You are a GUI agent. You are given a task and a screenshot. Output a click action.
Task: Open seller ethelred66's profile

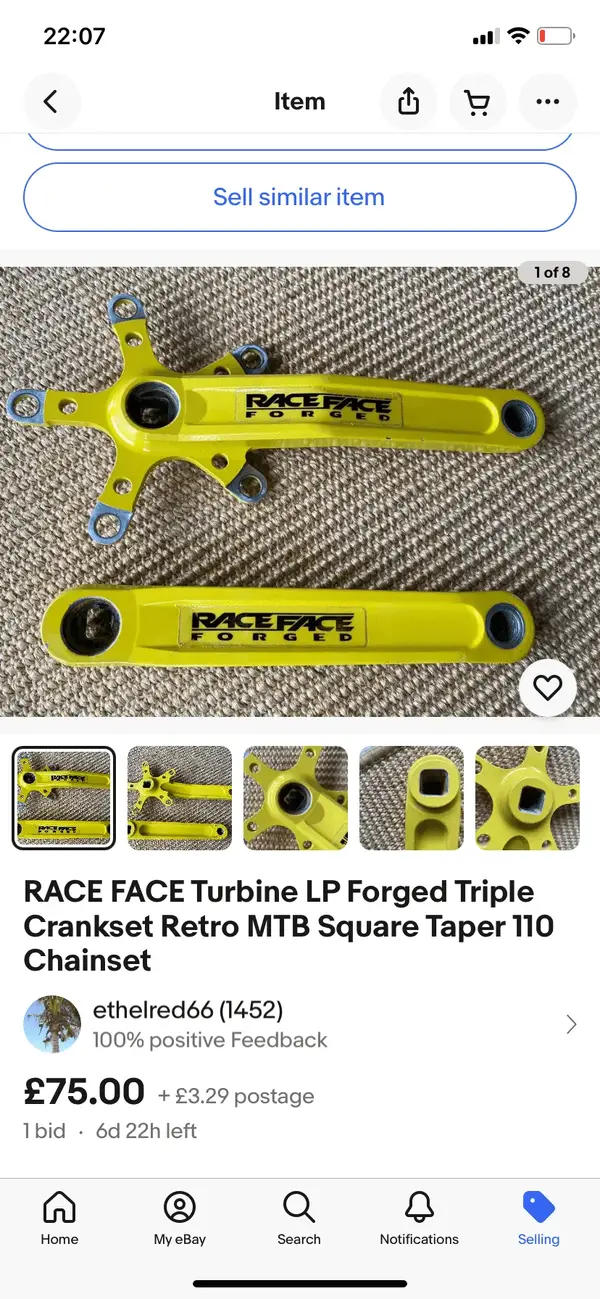(188, 1010)
